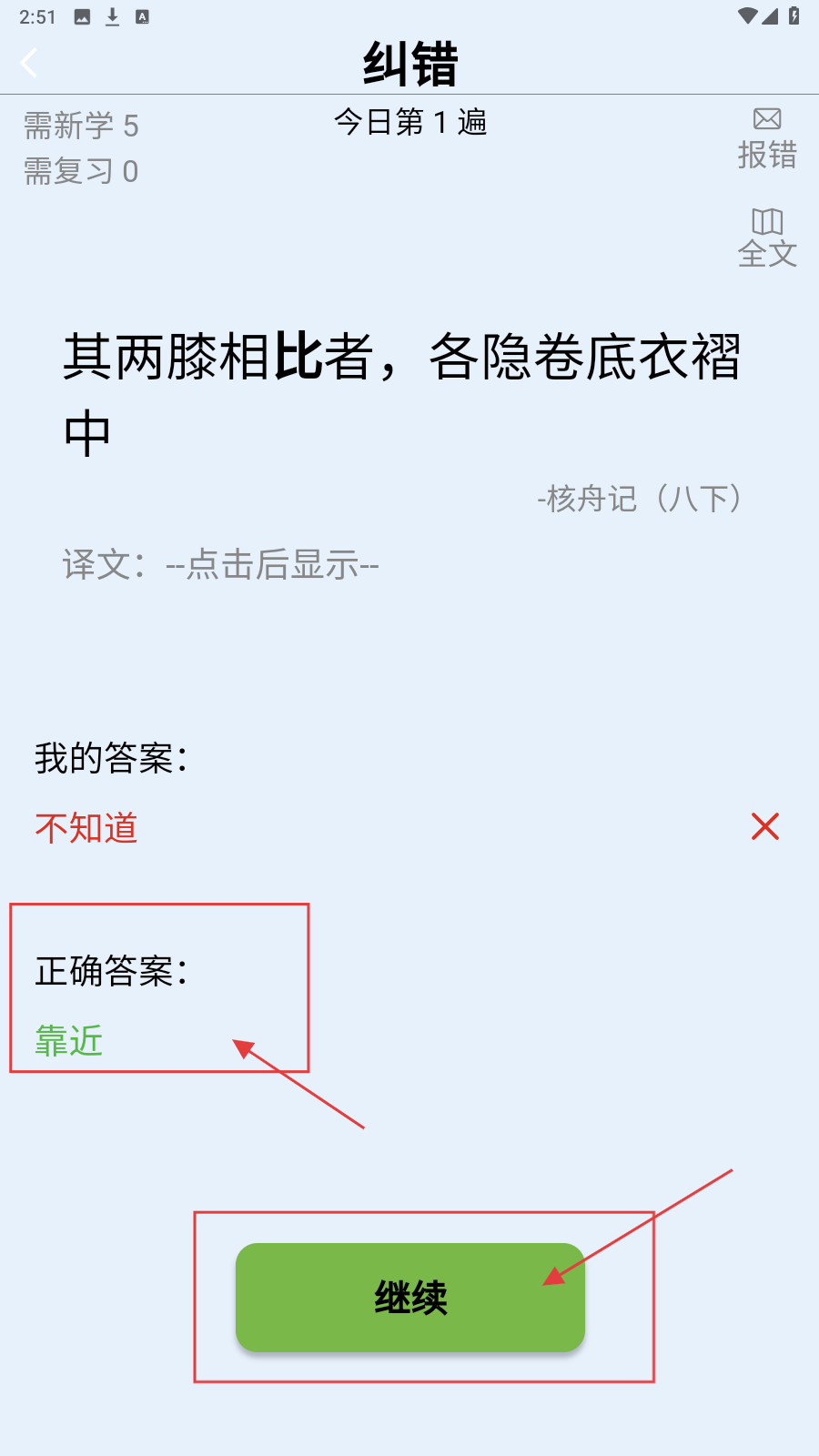Go back using the top-left arrow

tap(29, 64)
